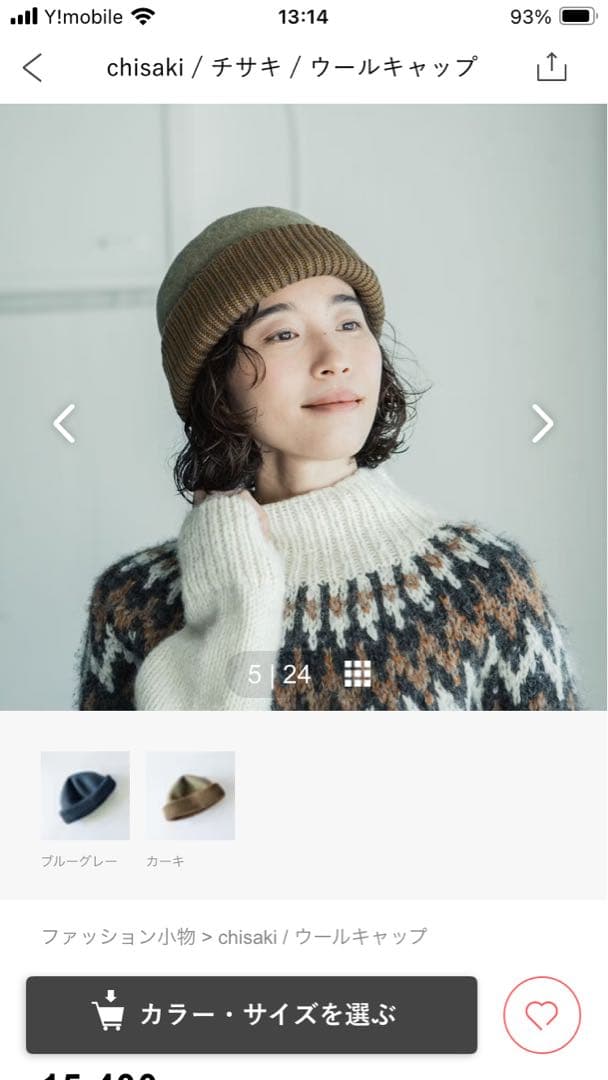Select the カーキ color thumbnail
This screenshot has height=1080, width=608.
tap(190, 795)
